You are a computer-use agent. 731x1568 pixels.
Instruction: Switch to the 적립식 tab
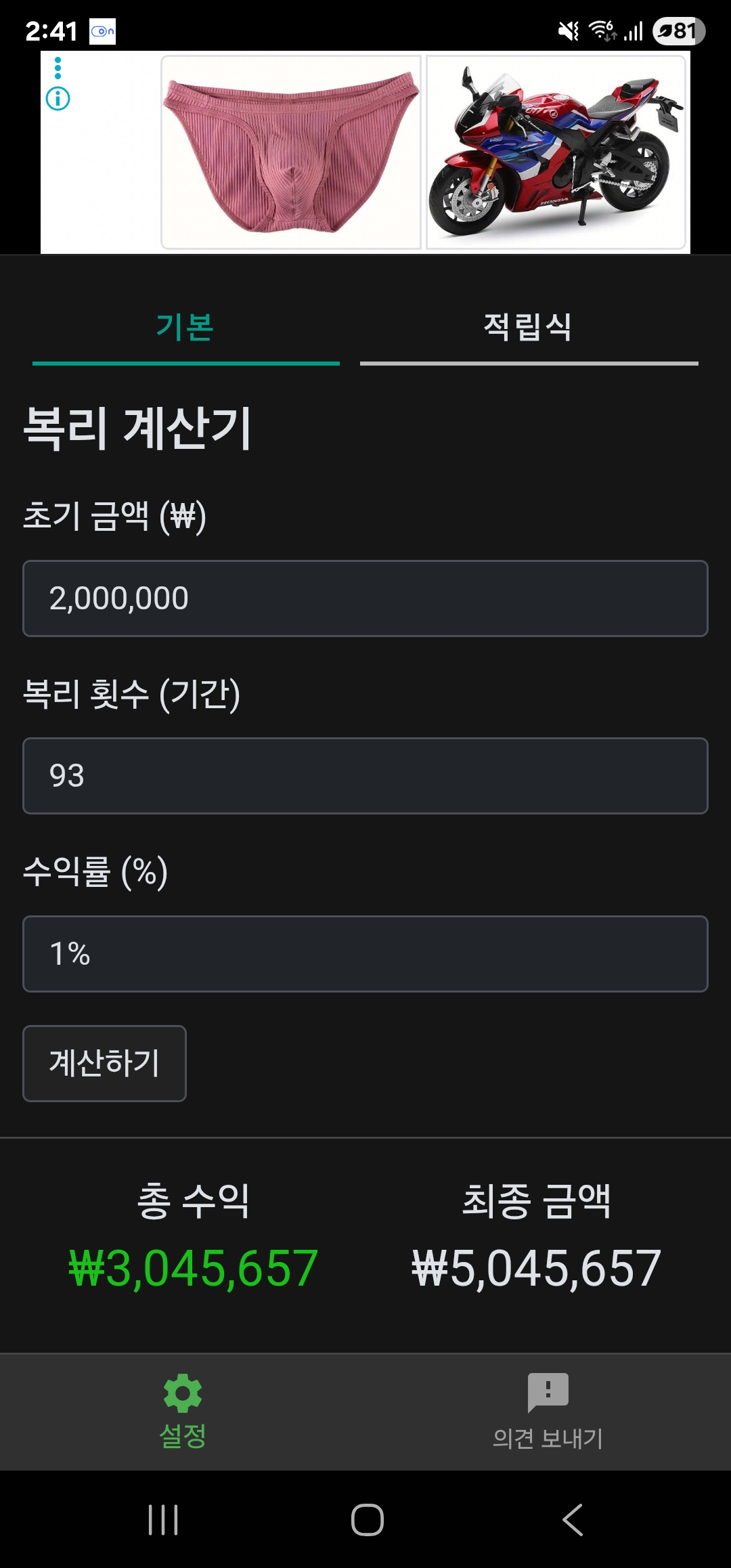(x=529, y=328)
